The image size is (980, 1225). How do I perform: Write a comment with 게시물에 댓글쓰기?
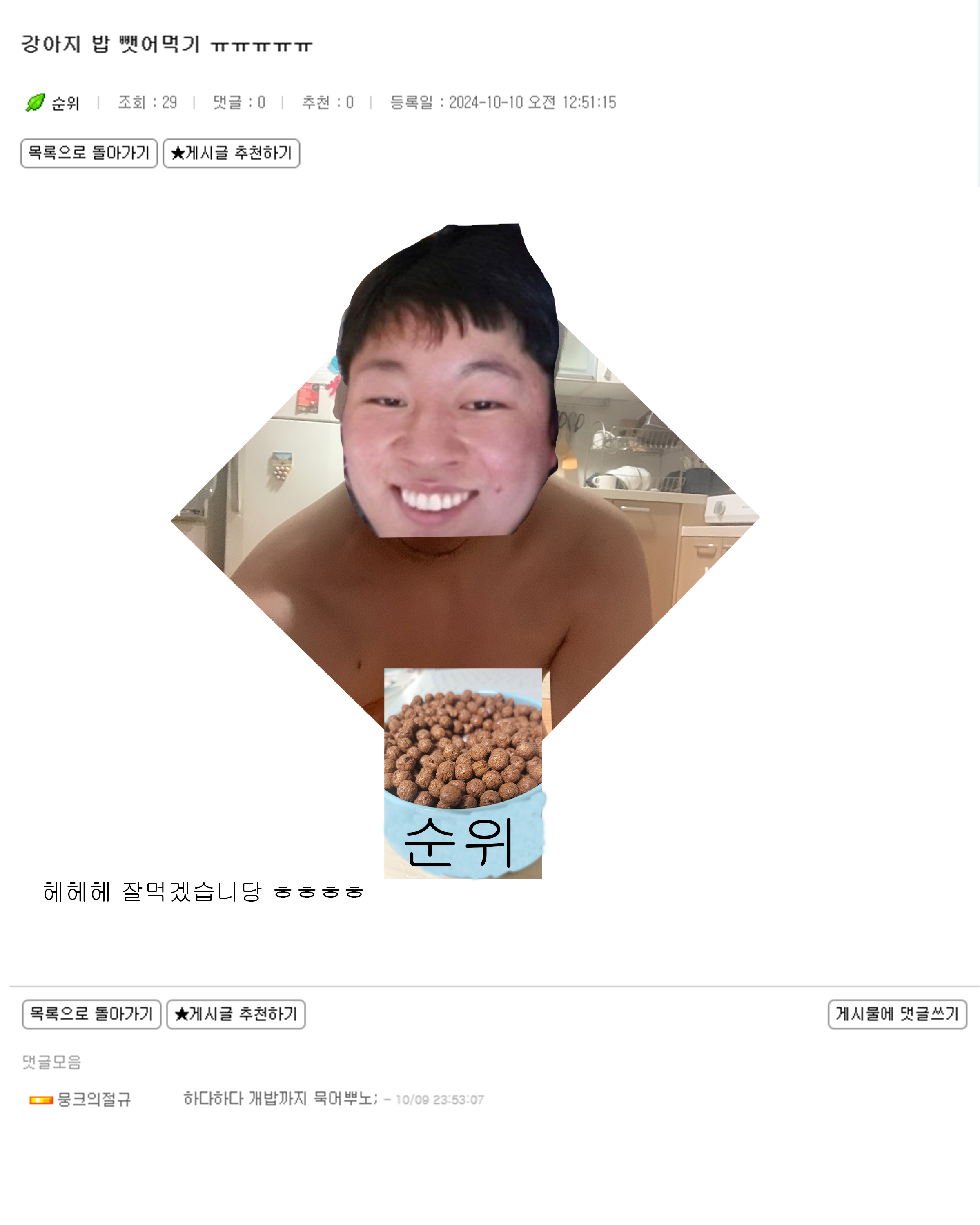pyautogui.click(x=896, y=1013)
